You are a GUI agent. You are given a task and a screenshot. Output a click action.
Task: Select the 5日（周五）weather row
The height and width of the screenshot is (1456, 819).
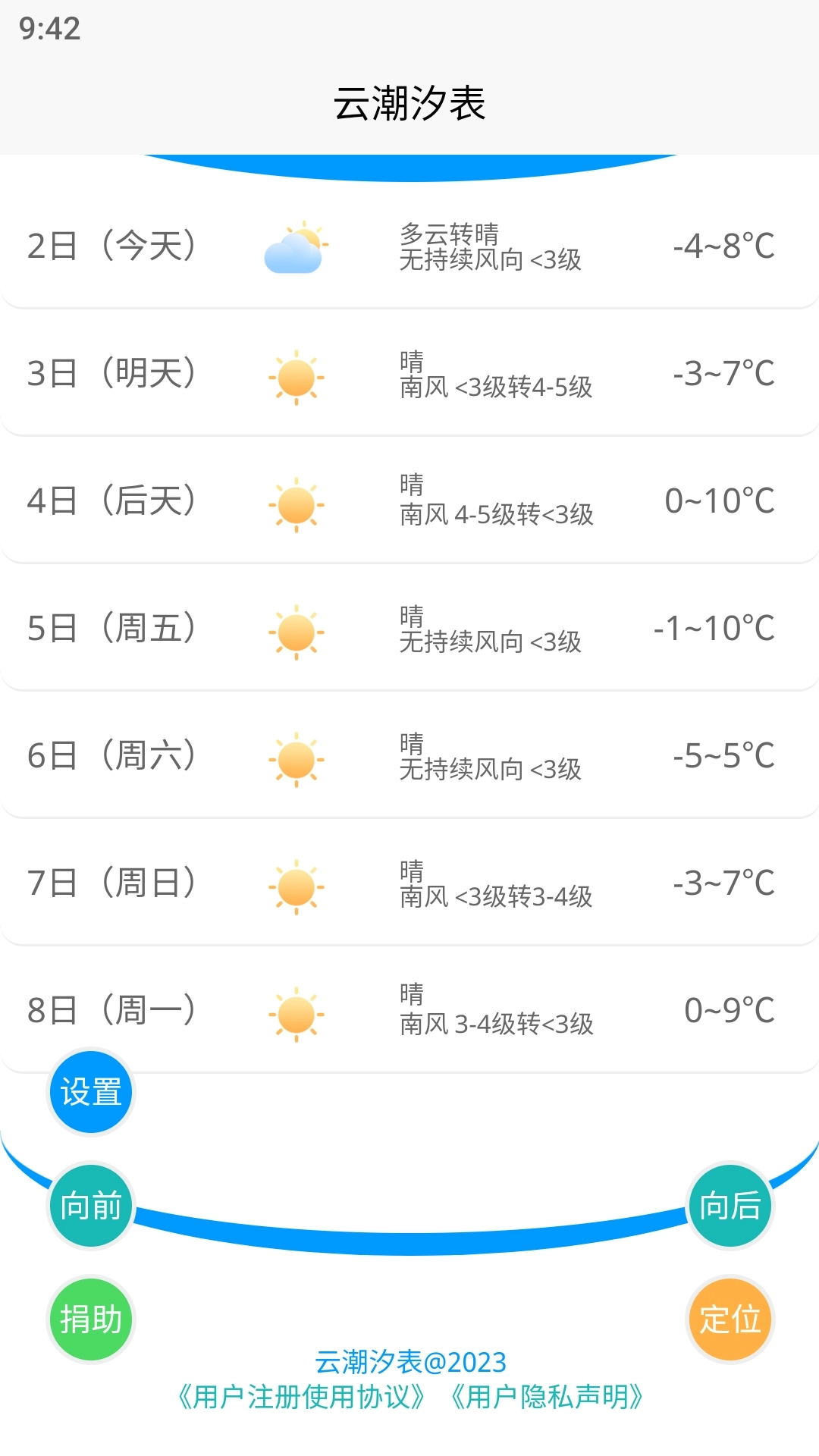click(x=409, y=629)
